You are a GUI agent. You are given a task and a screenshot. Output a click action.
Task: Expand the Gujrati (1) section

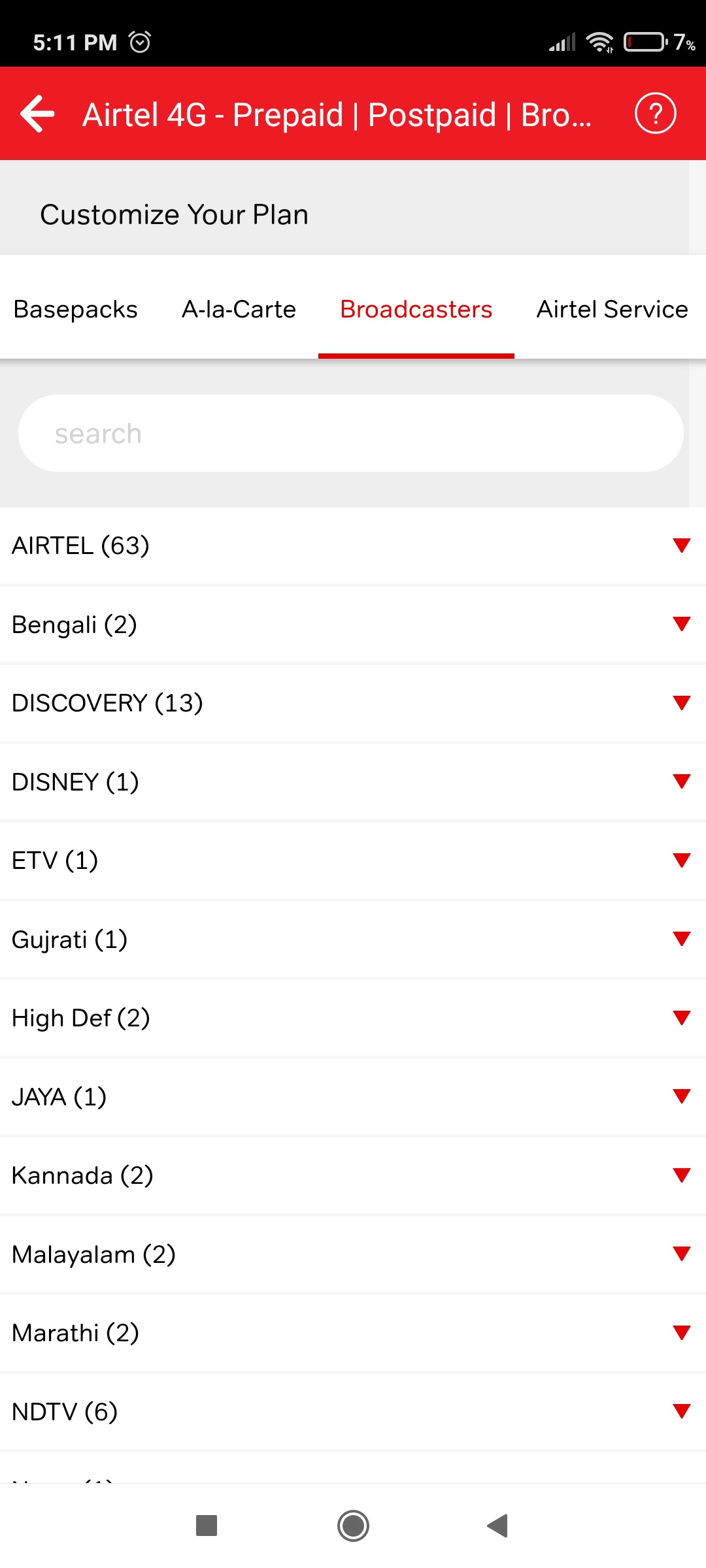pyautogui.click(x=681, y=939)
